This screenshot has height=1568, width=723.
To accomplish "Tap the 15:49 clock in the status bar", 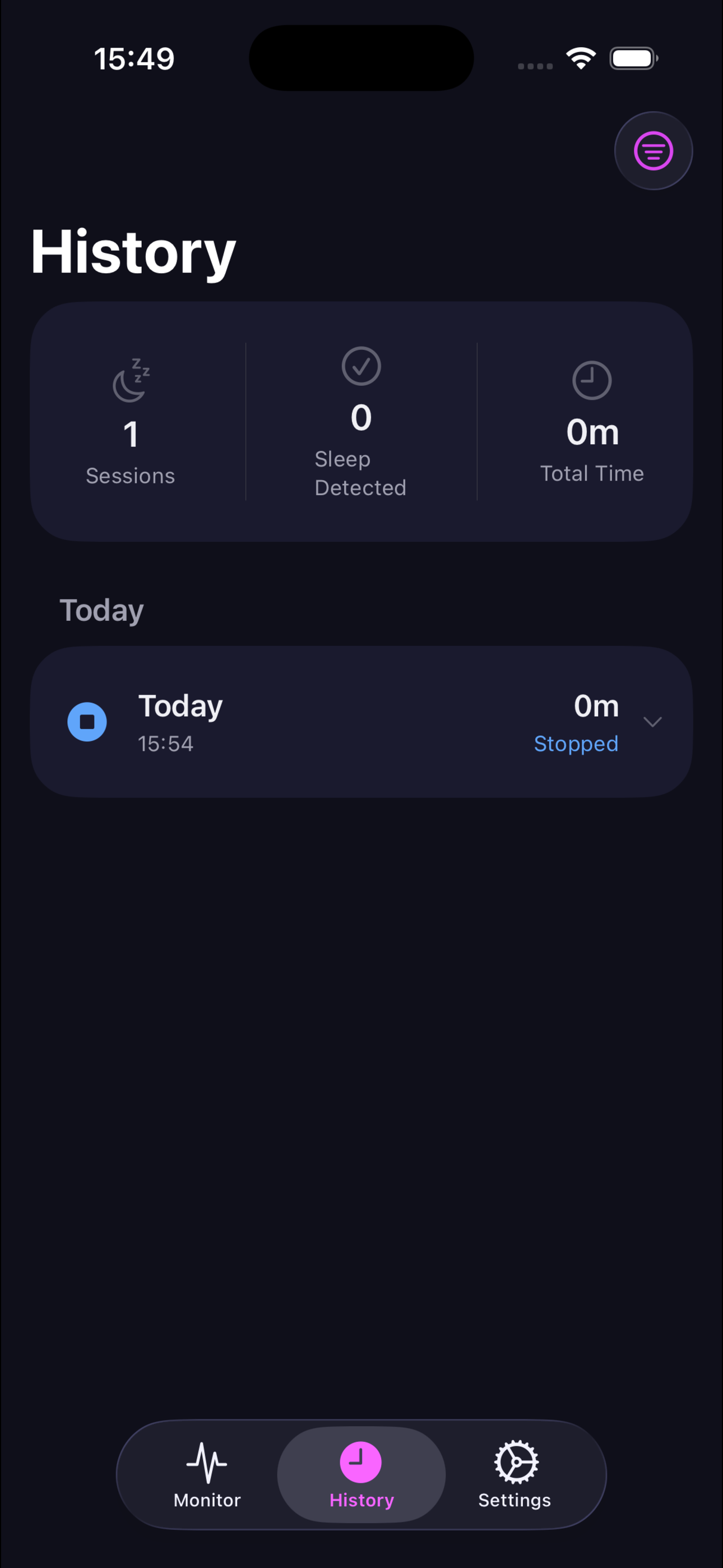I will 135,58.
